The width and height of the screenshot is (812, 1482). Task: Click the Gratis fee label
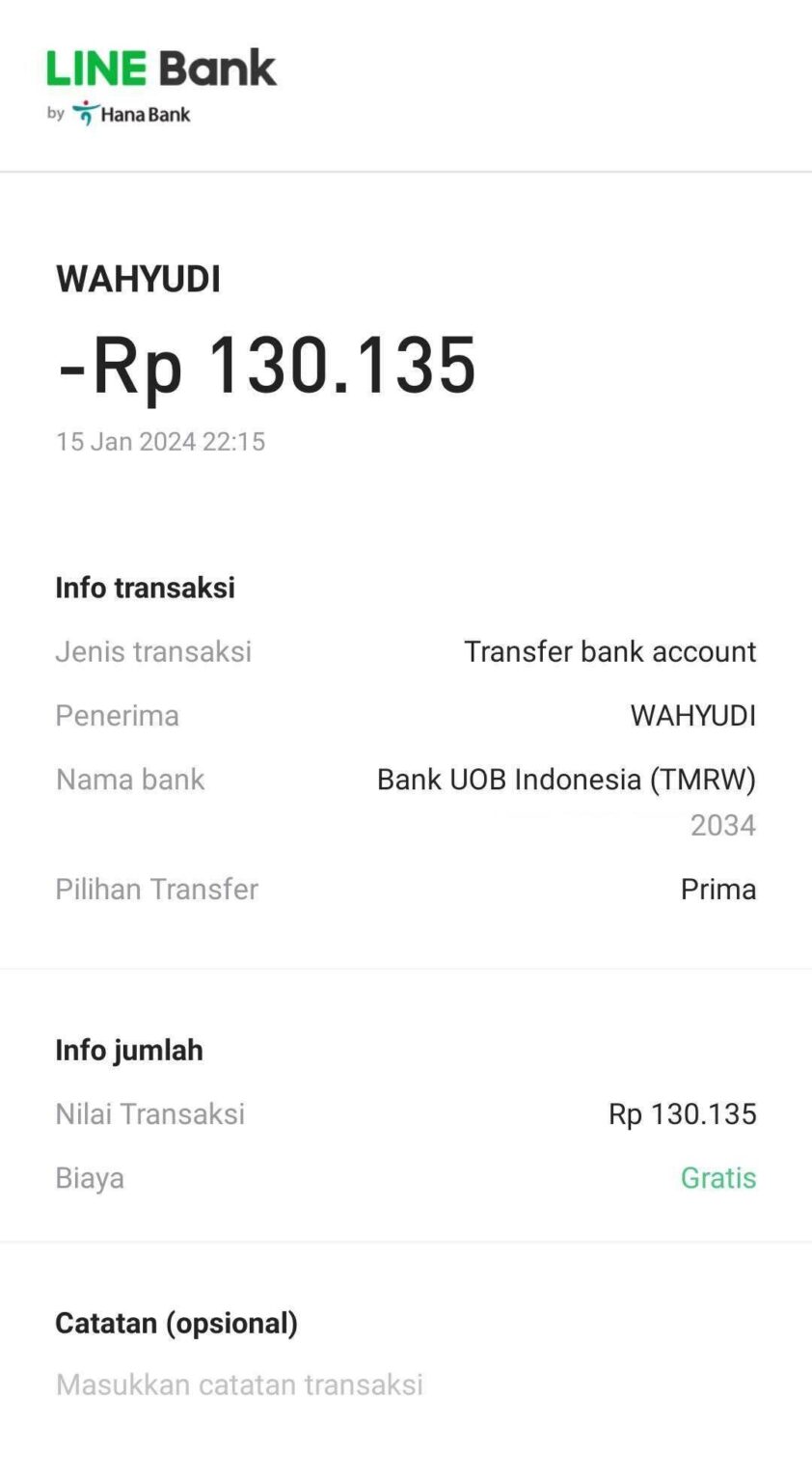[718, 1178]
